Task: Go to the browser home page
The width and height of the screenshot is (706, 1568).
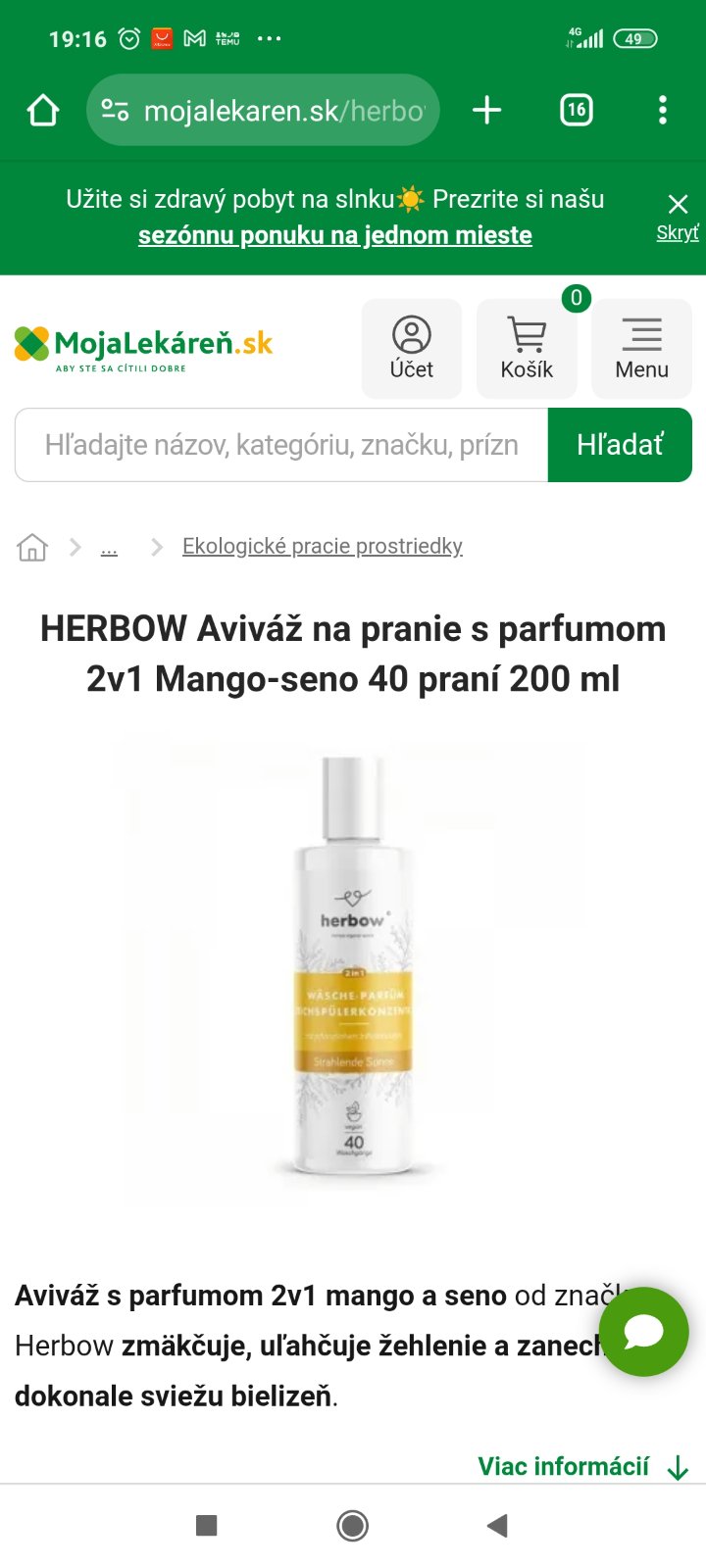Action: [x=43, y=111]
